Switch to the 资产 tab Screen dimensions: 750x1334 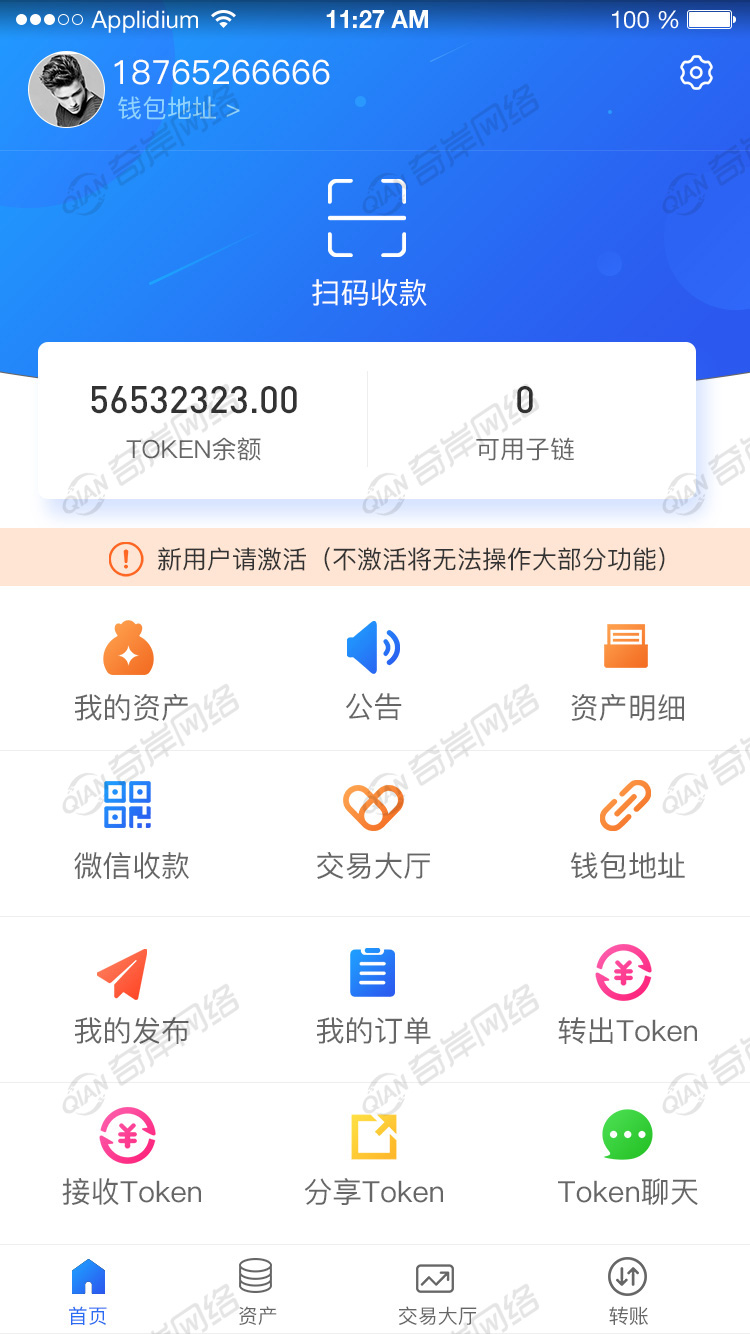256,1291
